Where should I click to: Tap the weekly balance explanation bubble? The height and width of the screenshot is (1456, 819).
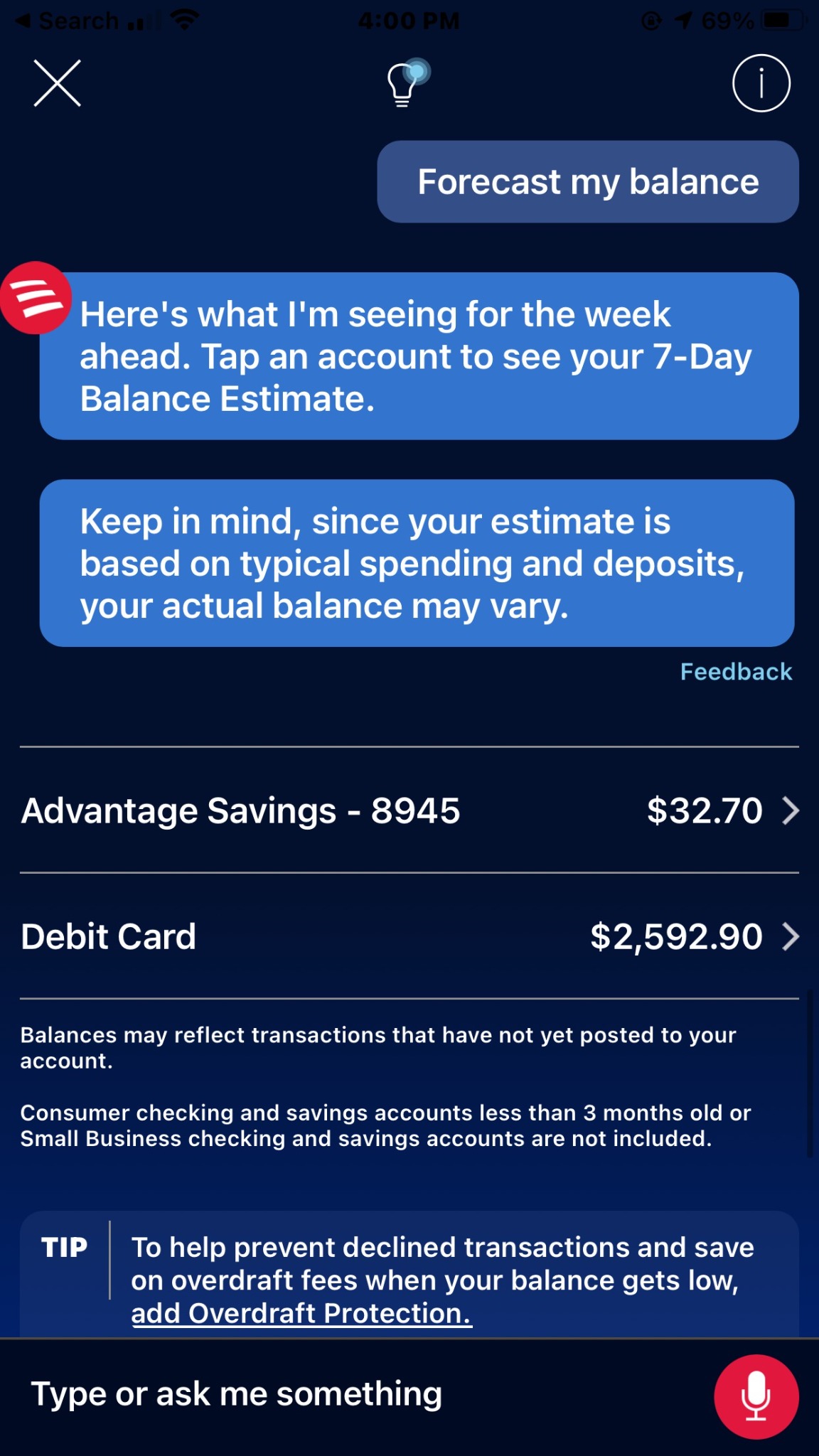[x=419, y=355]
